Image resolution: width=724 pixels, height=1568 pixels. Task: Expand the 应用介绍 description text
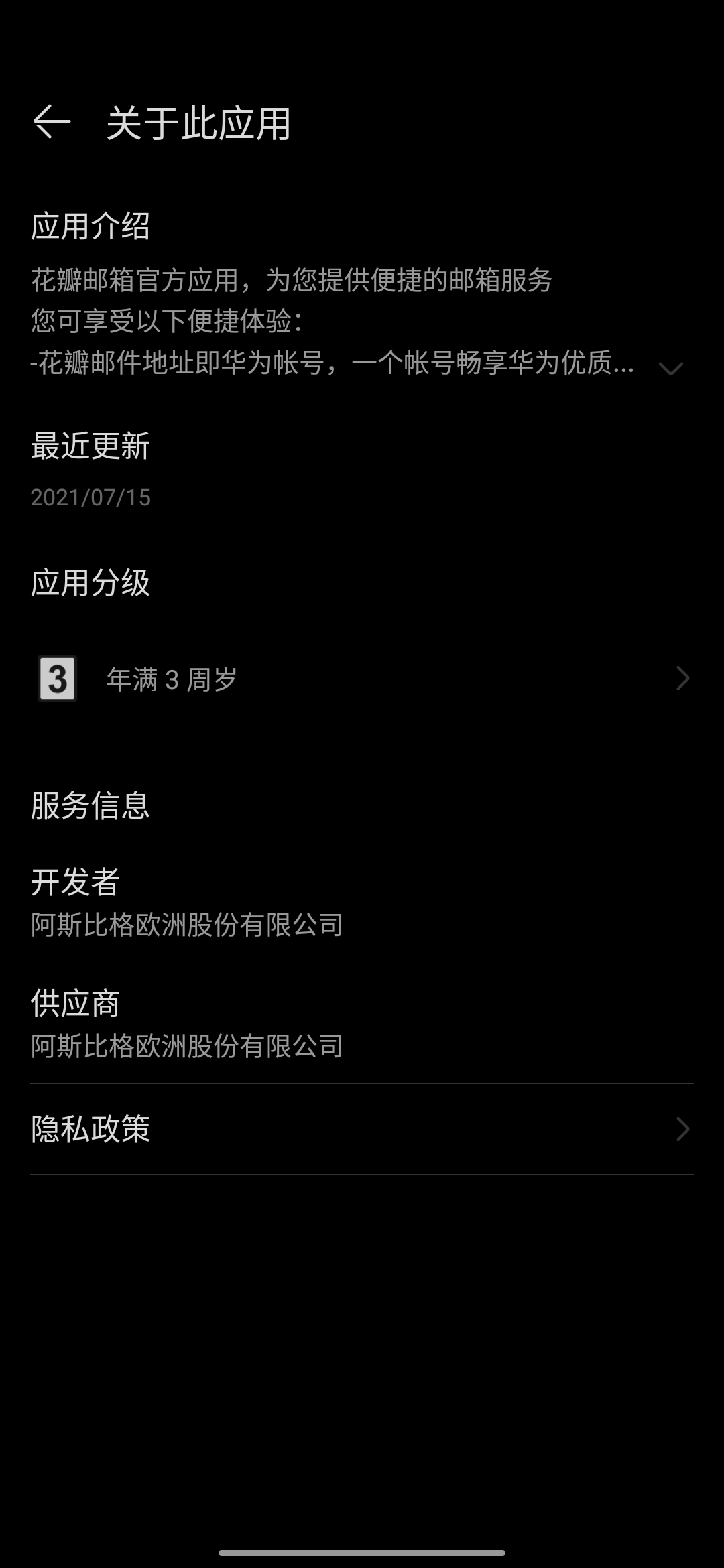point(670,368)
